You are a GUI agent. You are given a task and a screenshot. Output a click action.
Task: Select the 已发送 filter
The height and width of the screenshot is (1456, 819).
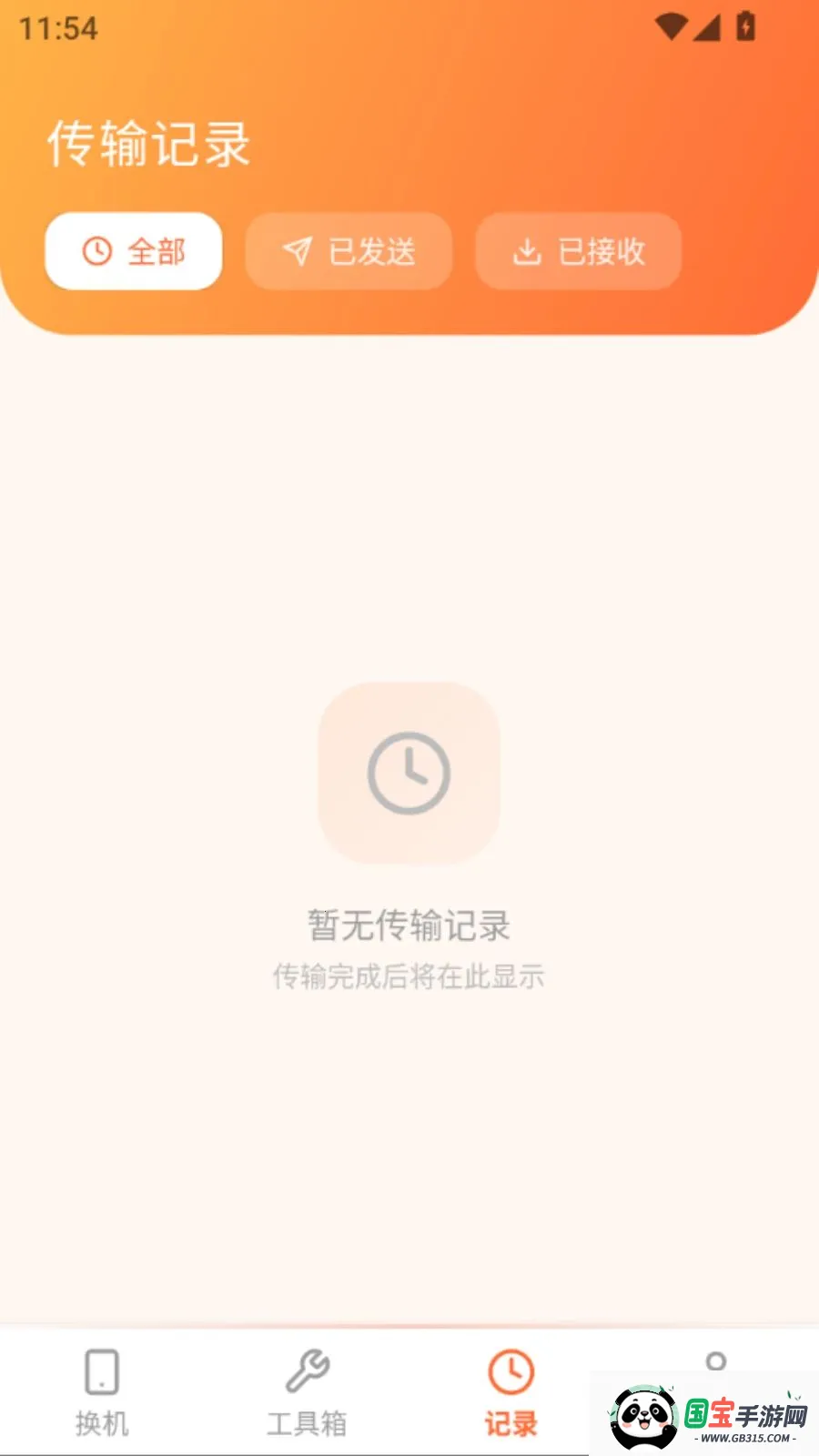coord(349,251)
